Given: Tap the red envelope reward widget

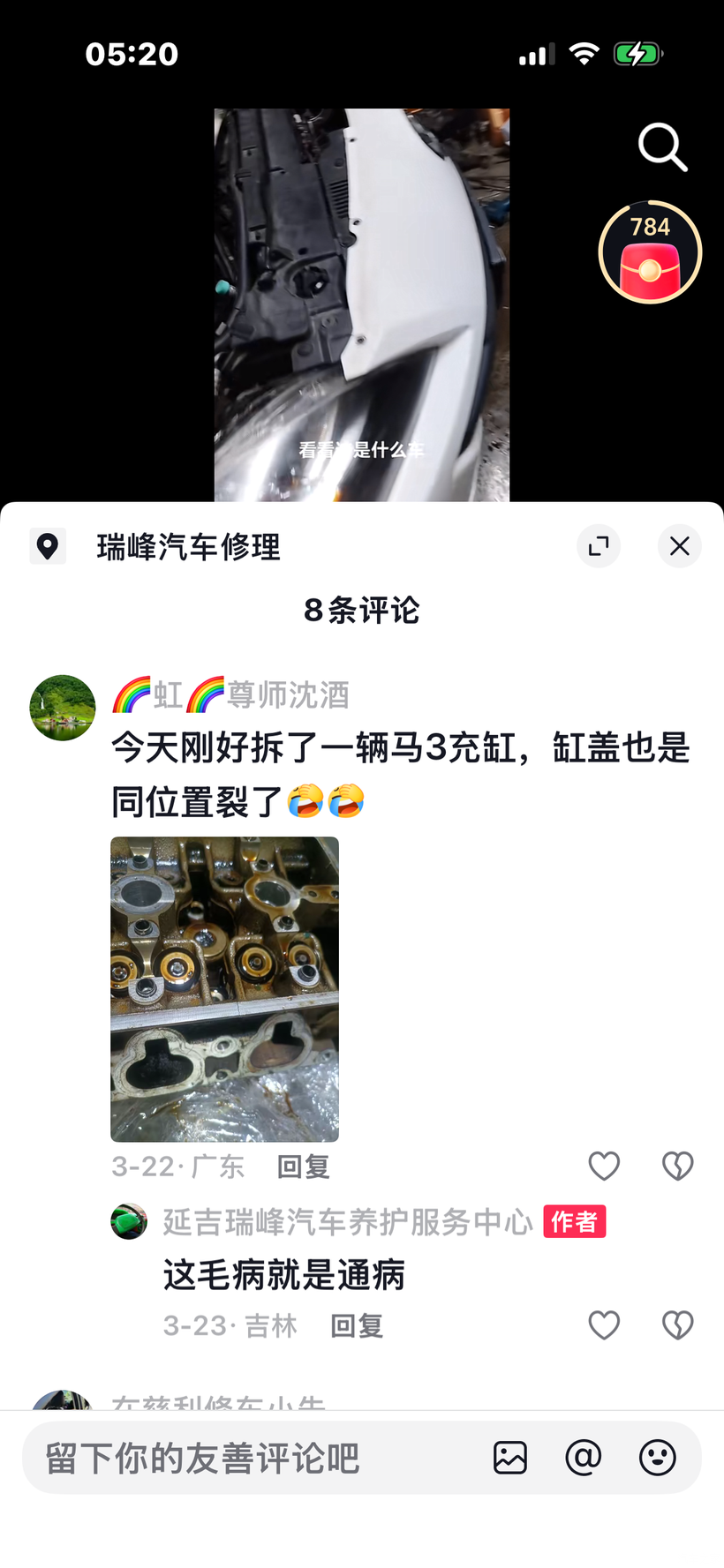Looking at the screenshot, I should pos(650,254).
